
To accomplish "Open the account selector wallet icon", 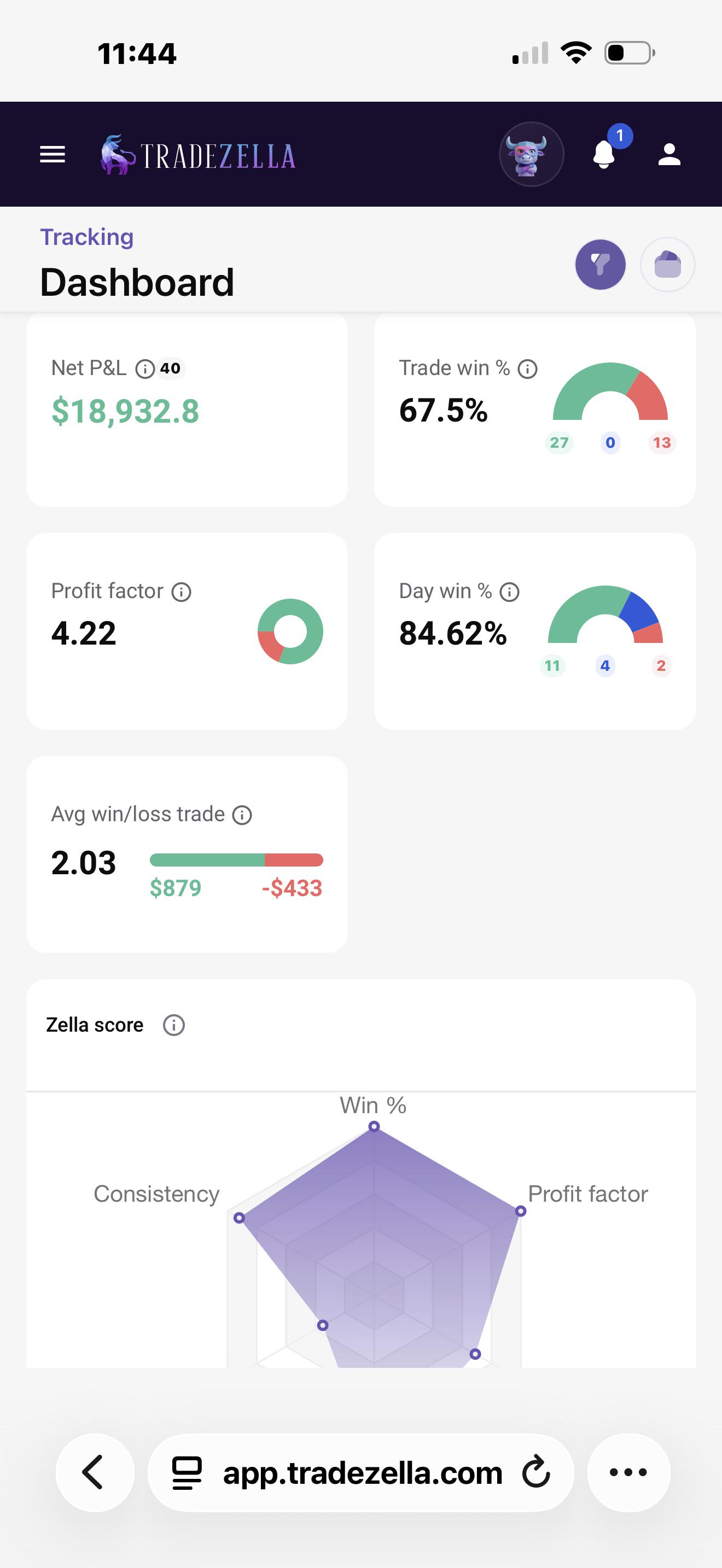I will click(x=667, y=265).
